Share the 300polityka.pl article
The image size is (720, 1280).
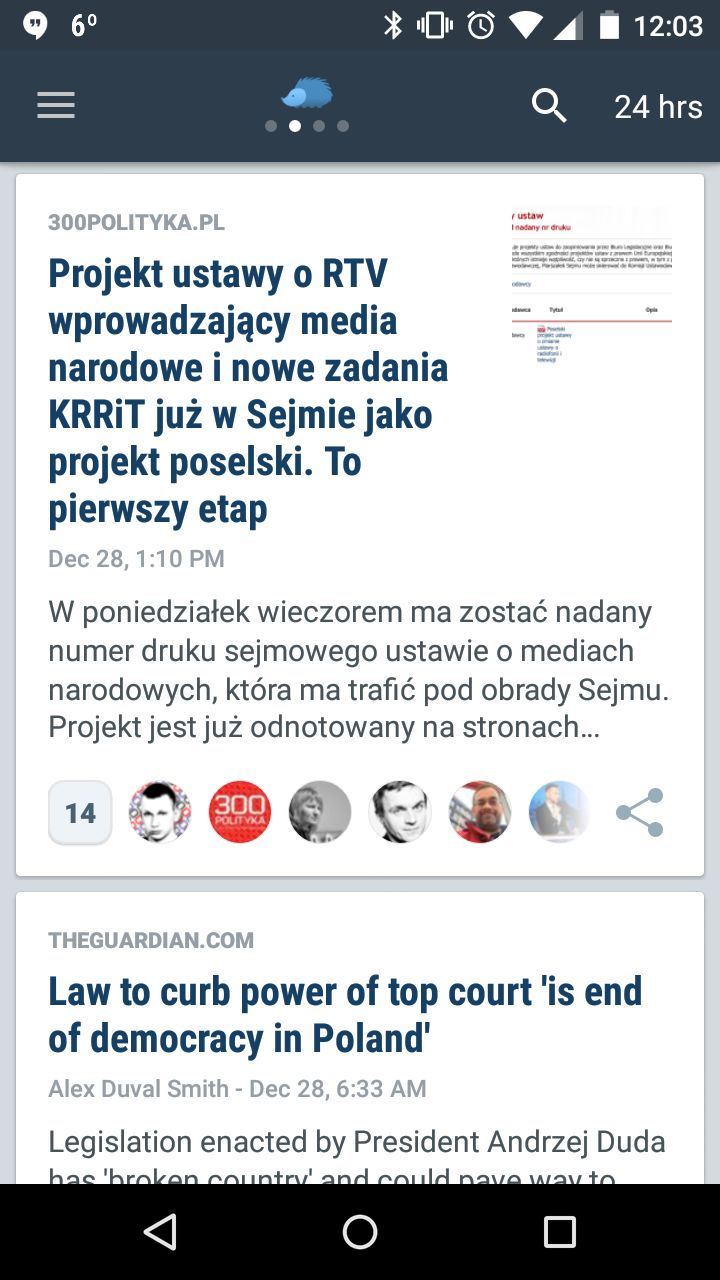click(640, 812)
